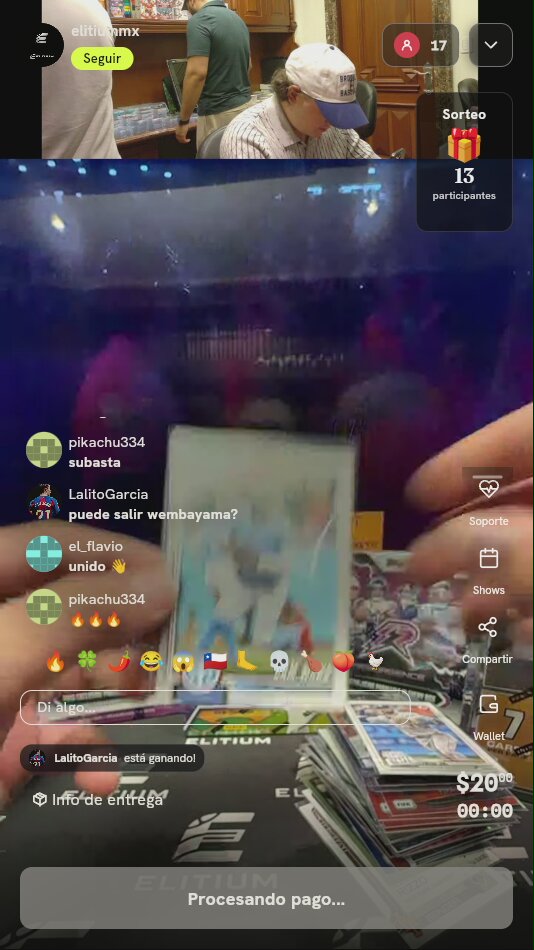Send the laughing emoji reaction
The image size is (534, 950).
pyautogui.click(x=151, y=662)
